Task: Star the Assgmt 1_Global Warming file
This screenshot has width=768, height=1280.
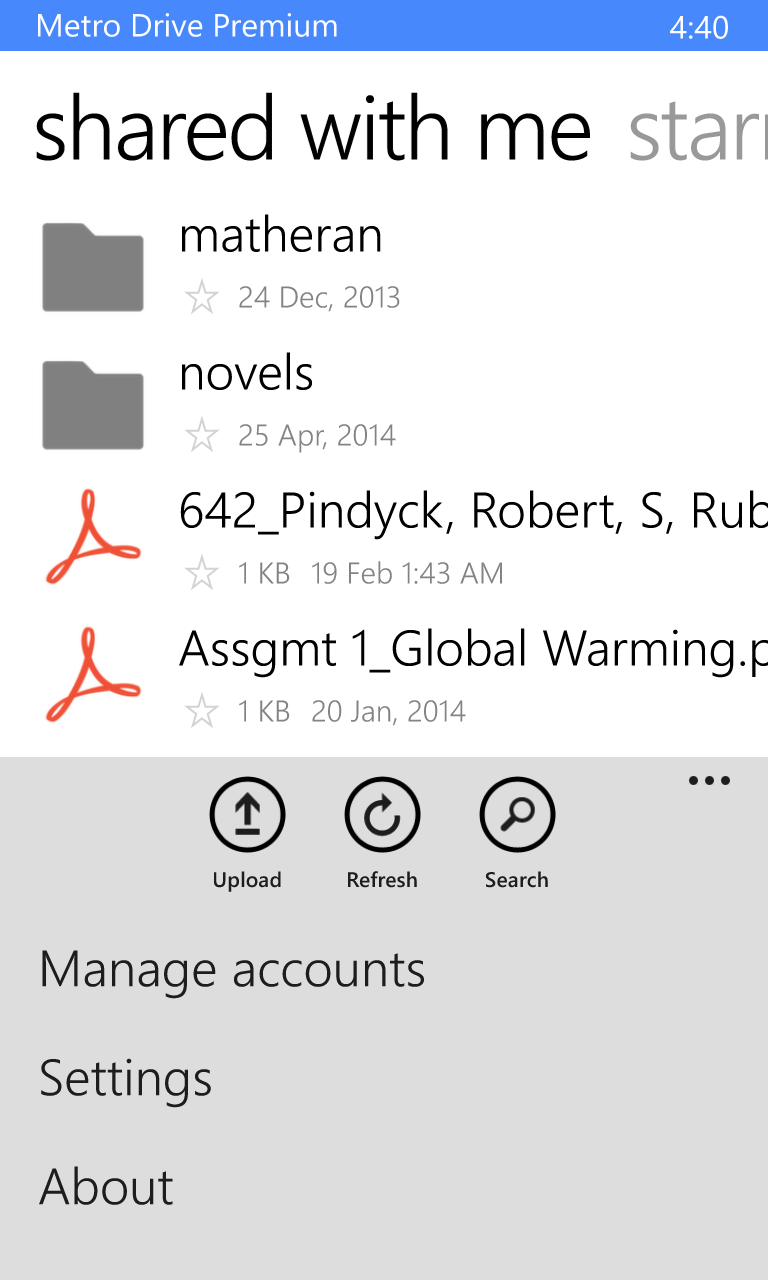Action: pos(202,712)
